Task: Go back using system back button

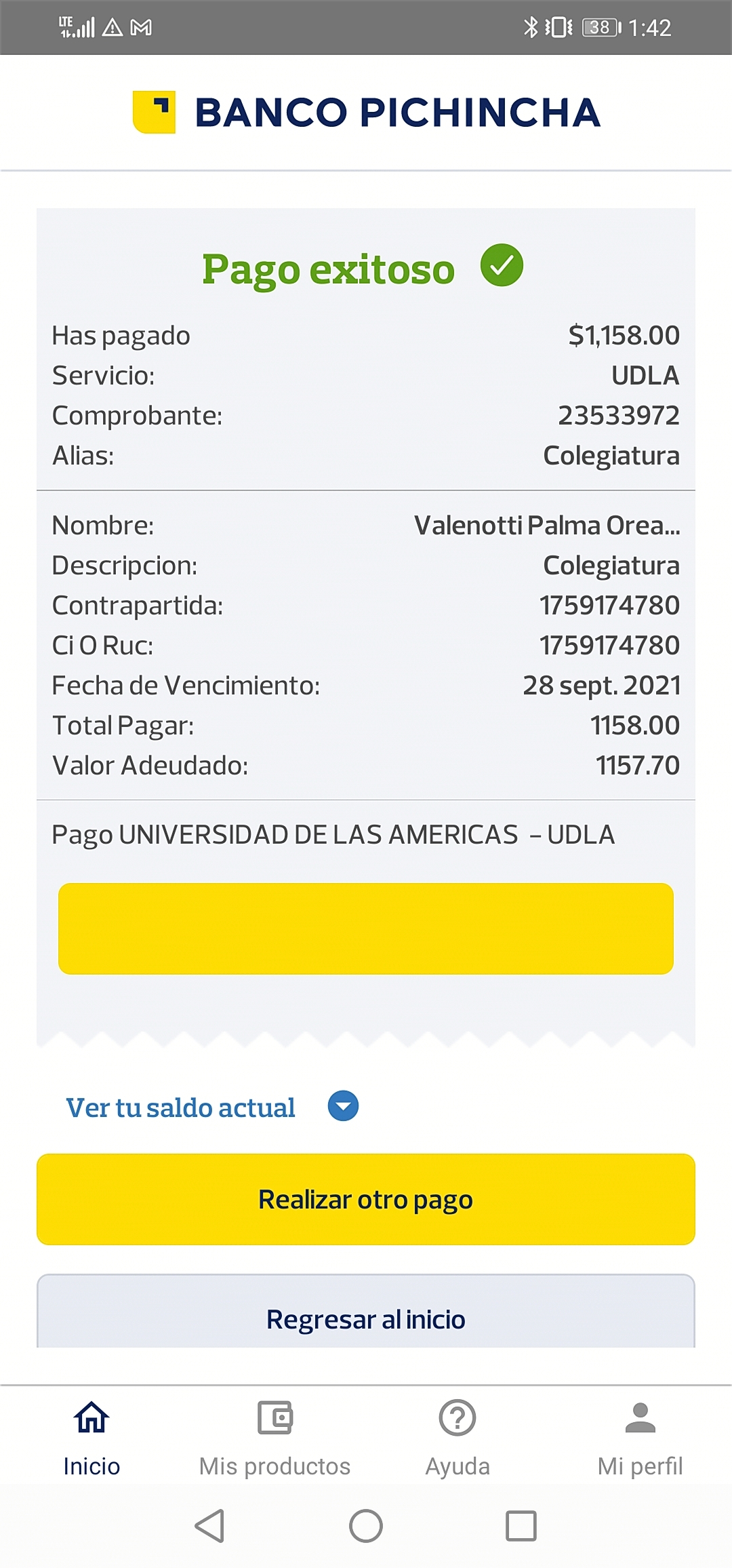Action: (x=210, y=1526)
